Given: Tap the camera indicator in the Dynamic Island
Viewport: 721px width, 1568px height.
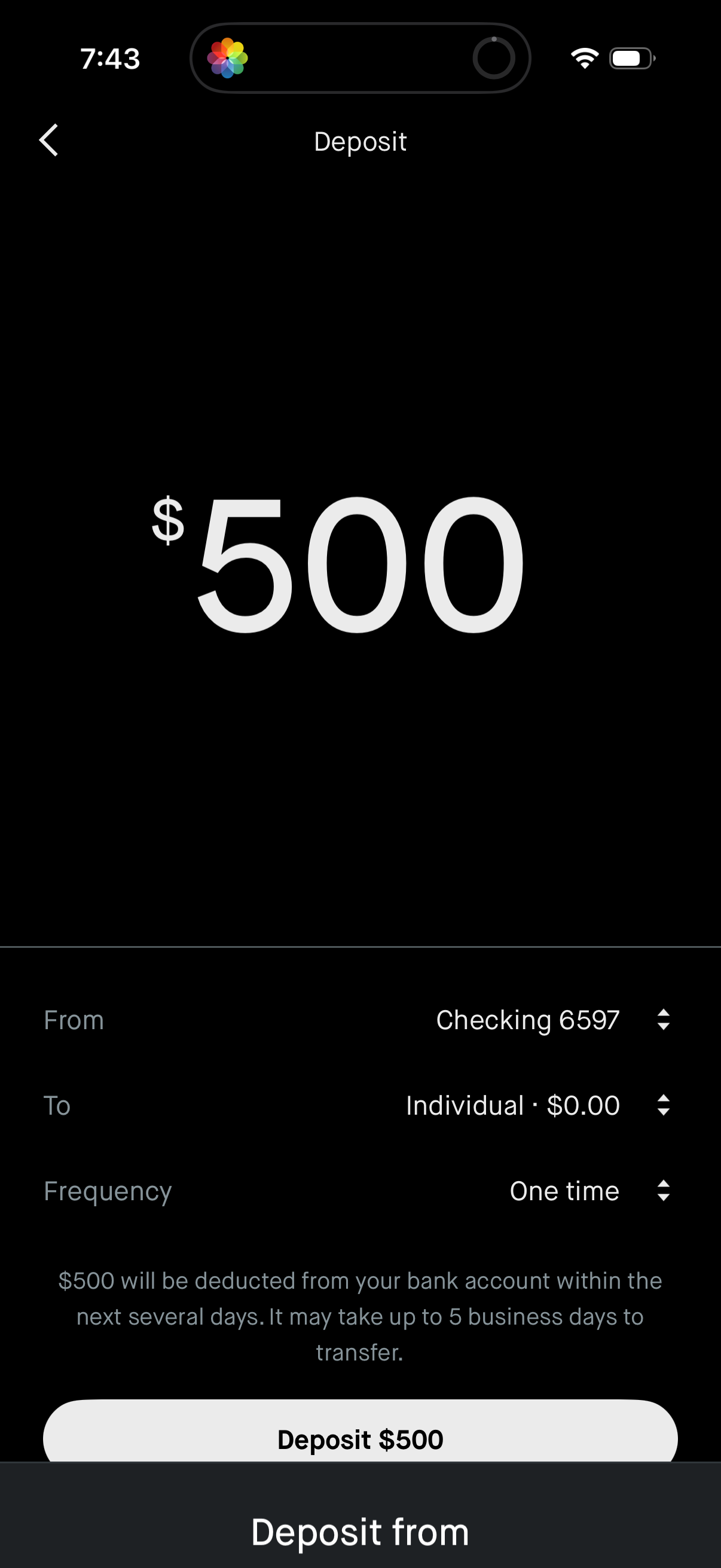Looking at the screenshot, I should 493,58.
